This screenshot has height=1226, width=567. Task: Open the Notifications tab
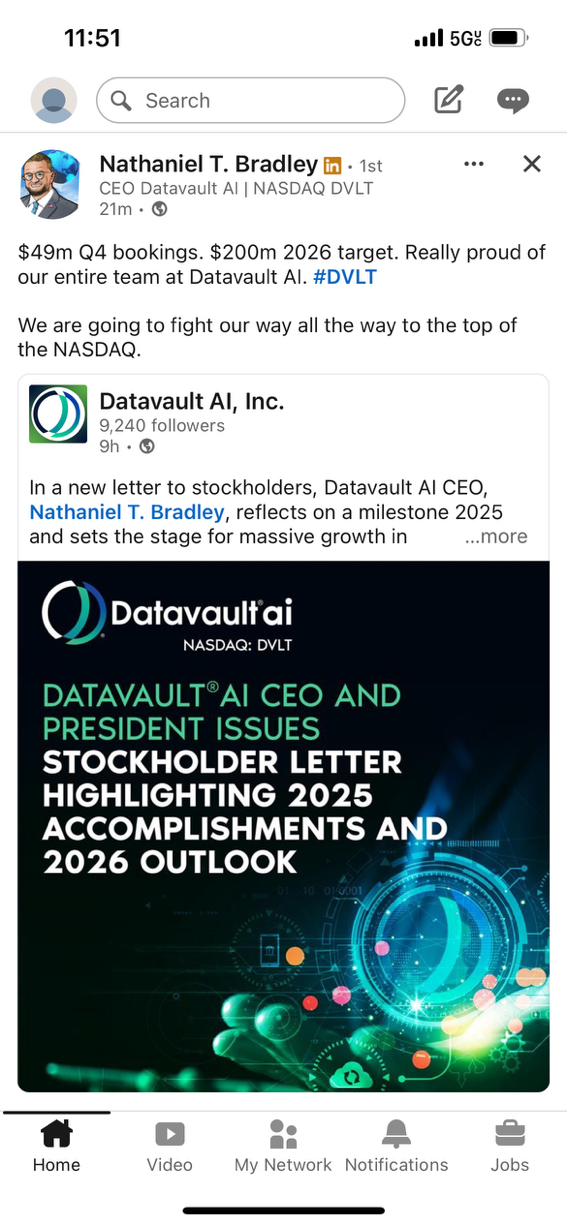[397, 1146]
